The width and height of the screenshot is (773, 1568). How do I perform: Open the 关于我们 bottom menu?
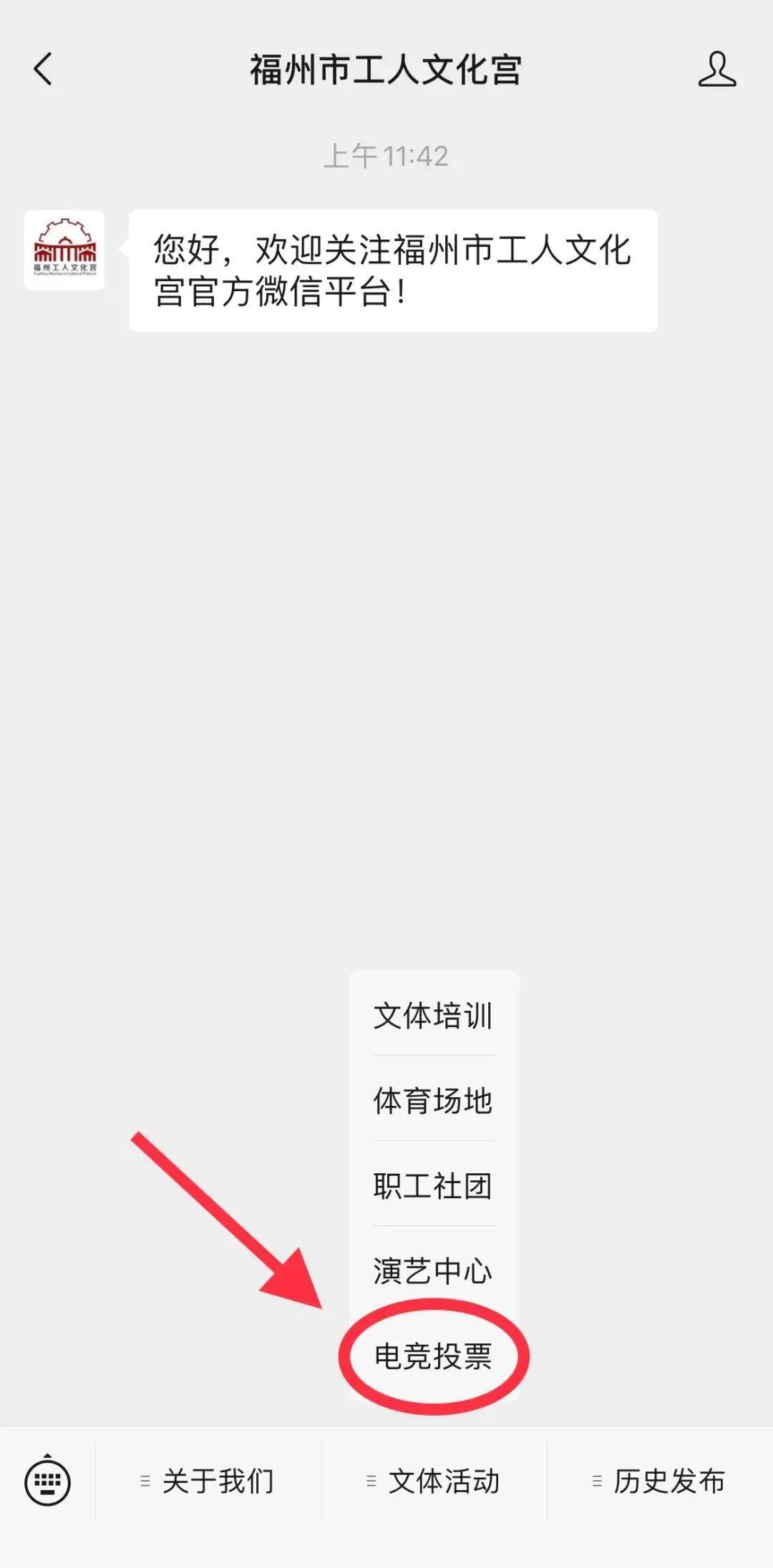208,1481
